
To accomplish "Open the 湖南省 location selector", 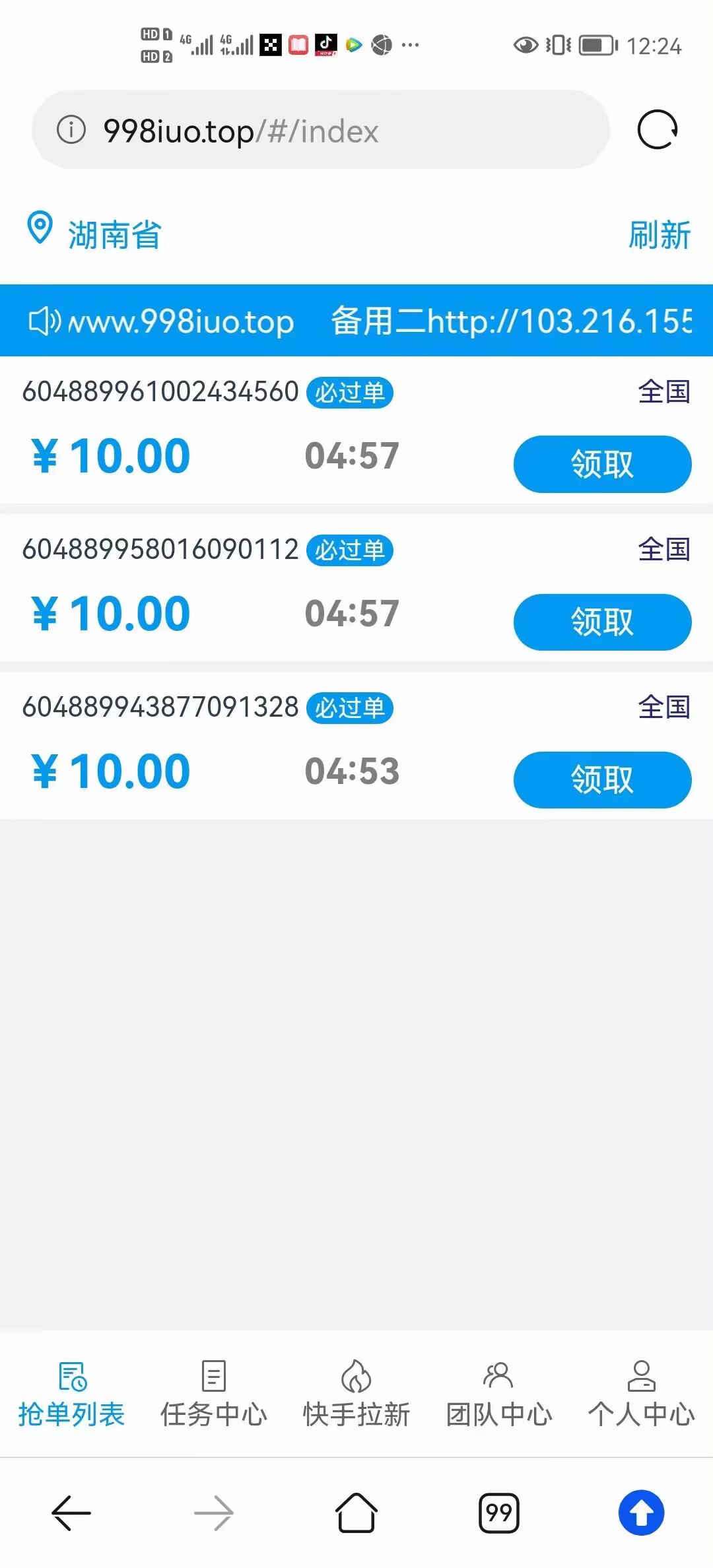I will click(94, 234).
